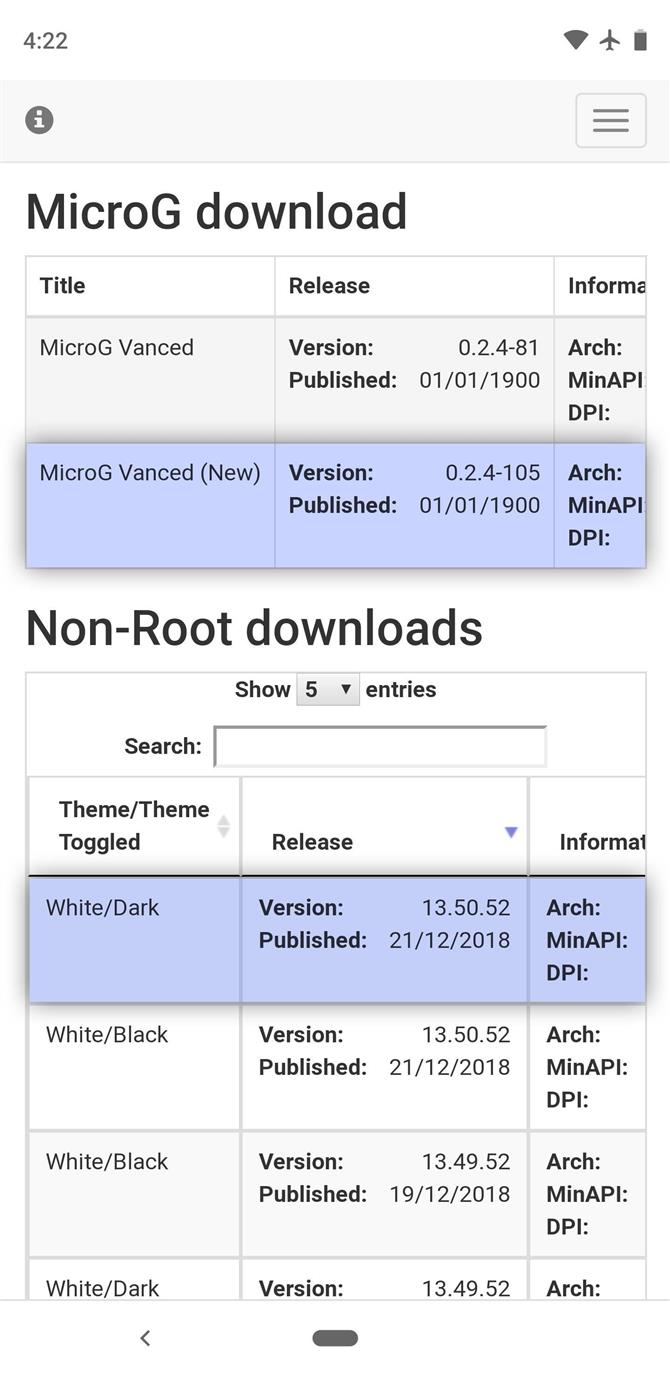
Task: Sort by Theme/Theme Toggled column
Action: tap(134, 825)
